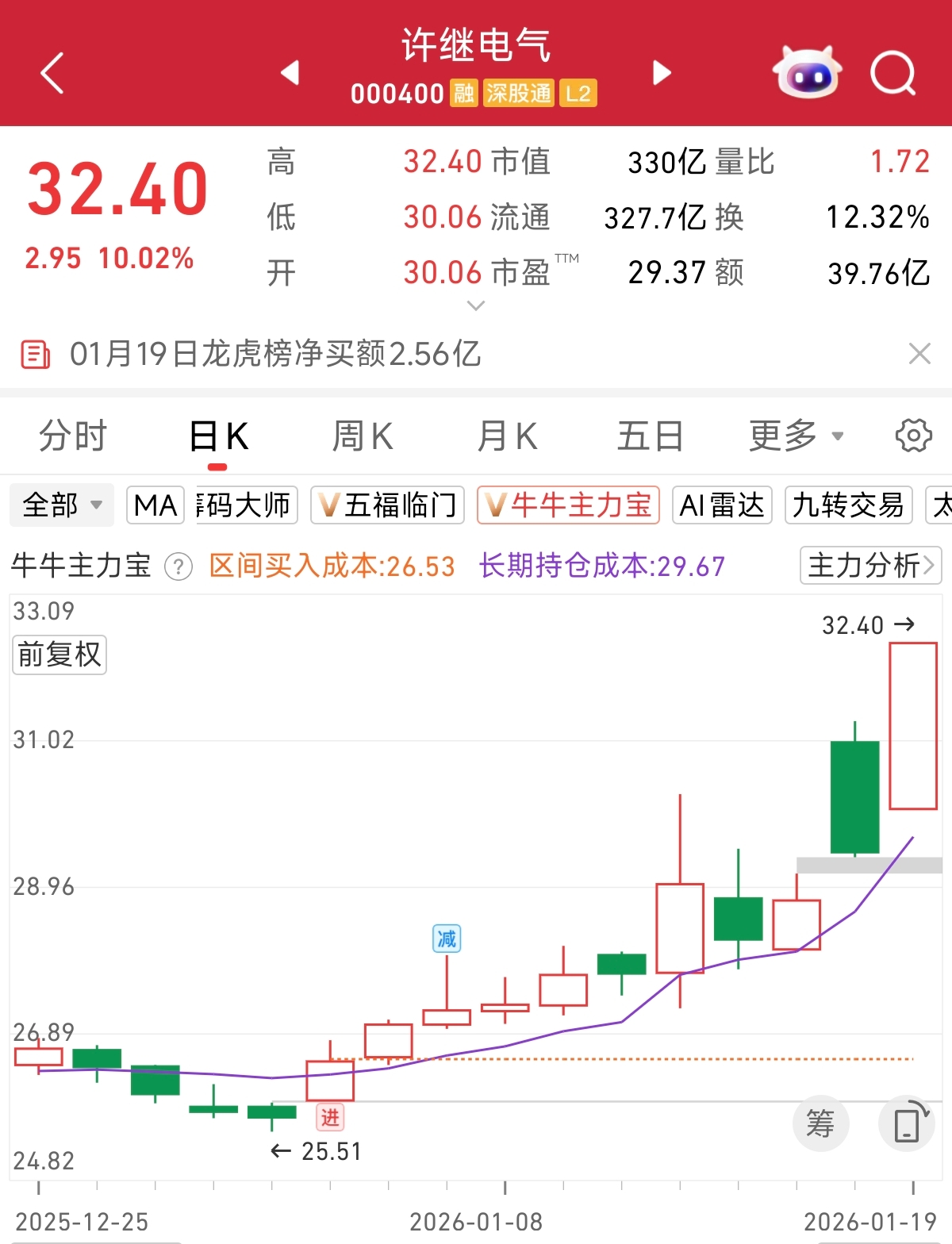The width and height of the screenshot is (952, 1244).
Task: Expand more quote details chevron
Action: pos(476,305)
